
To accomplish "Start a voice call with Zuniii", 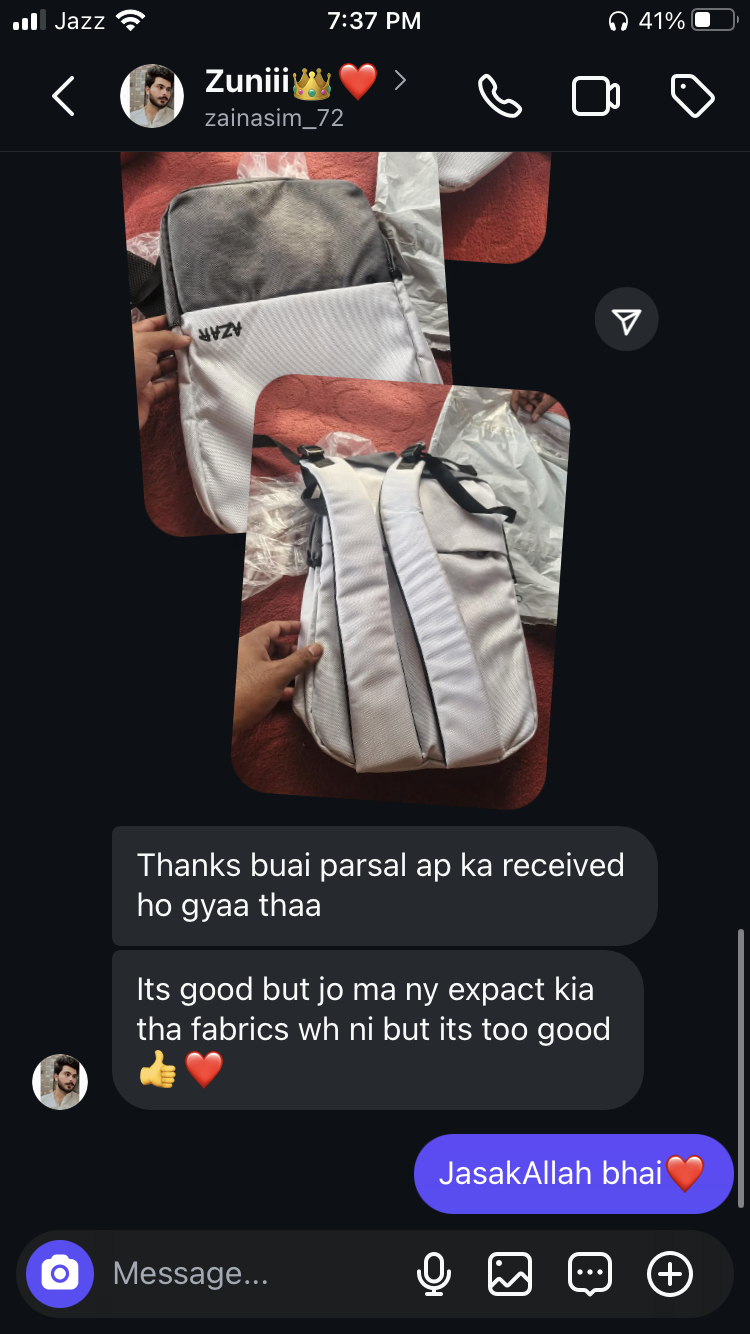I will click(x=499, y=97).
